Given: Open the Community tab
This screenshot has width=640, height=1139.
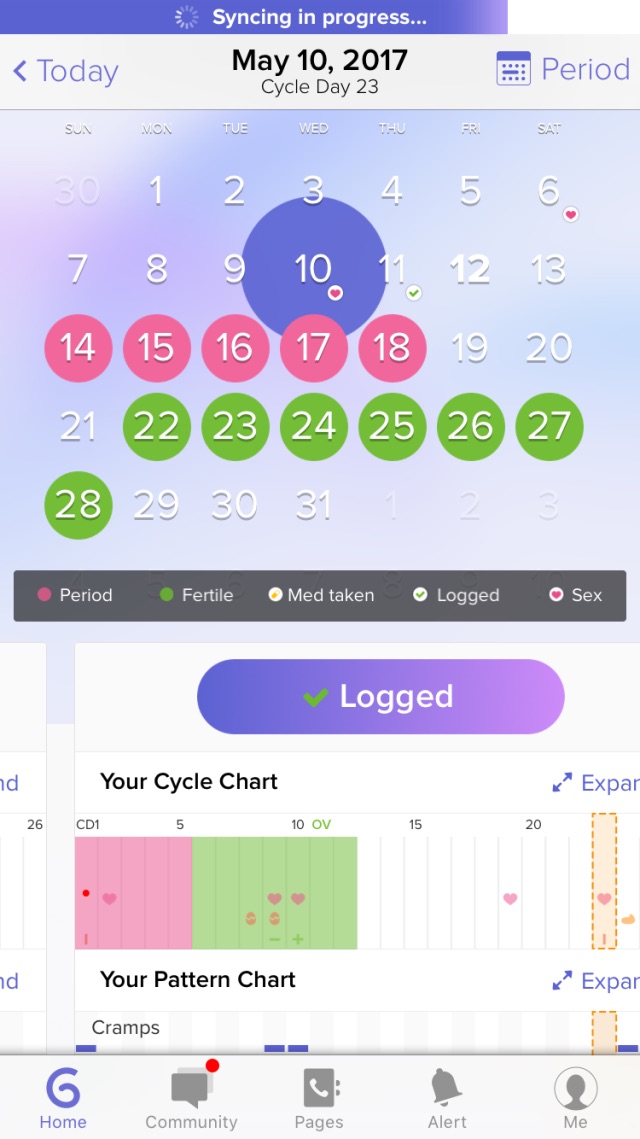Looking at the screenshot, I should (x=191, y=1098).
